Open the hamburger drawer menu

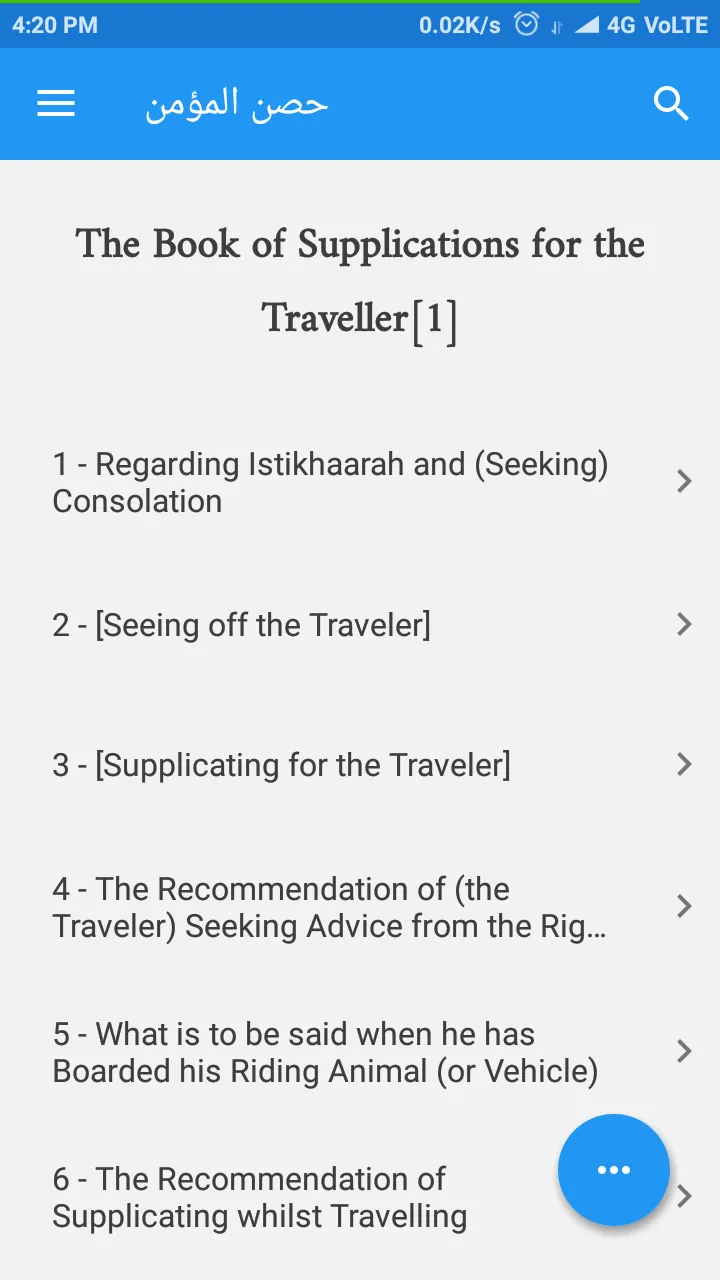[x=56, y=104]
